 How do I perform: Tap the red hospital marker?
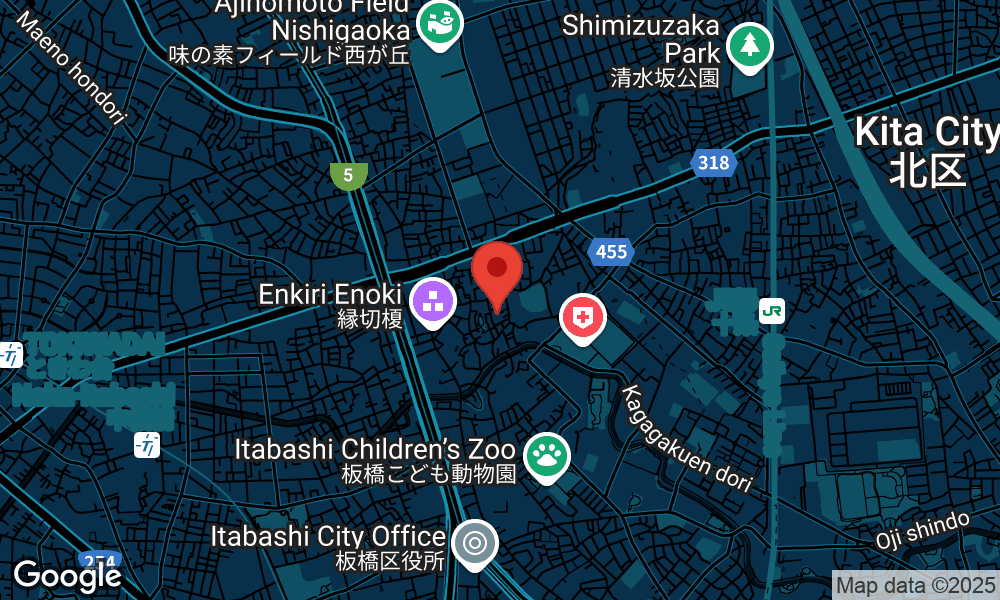pos(583,319)
